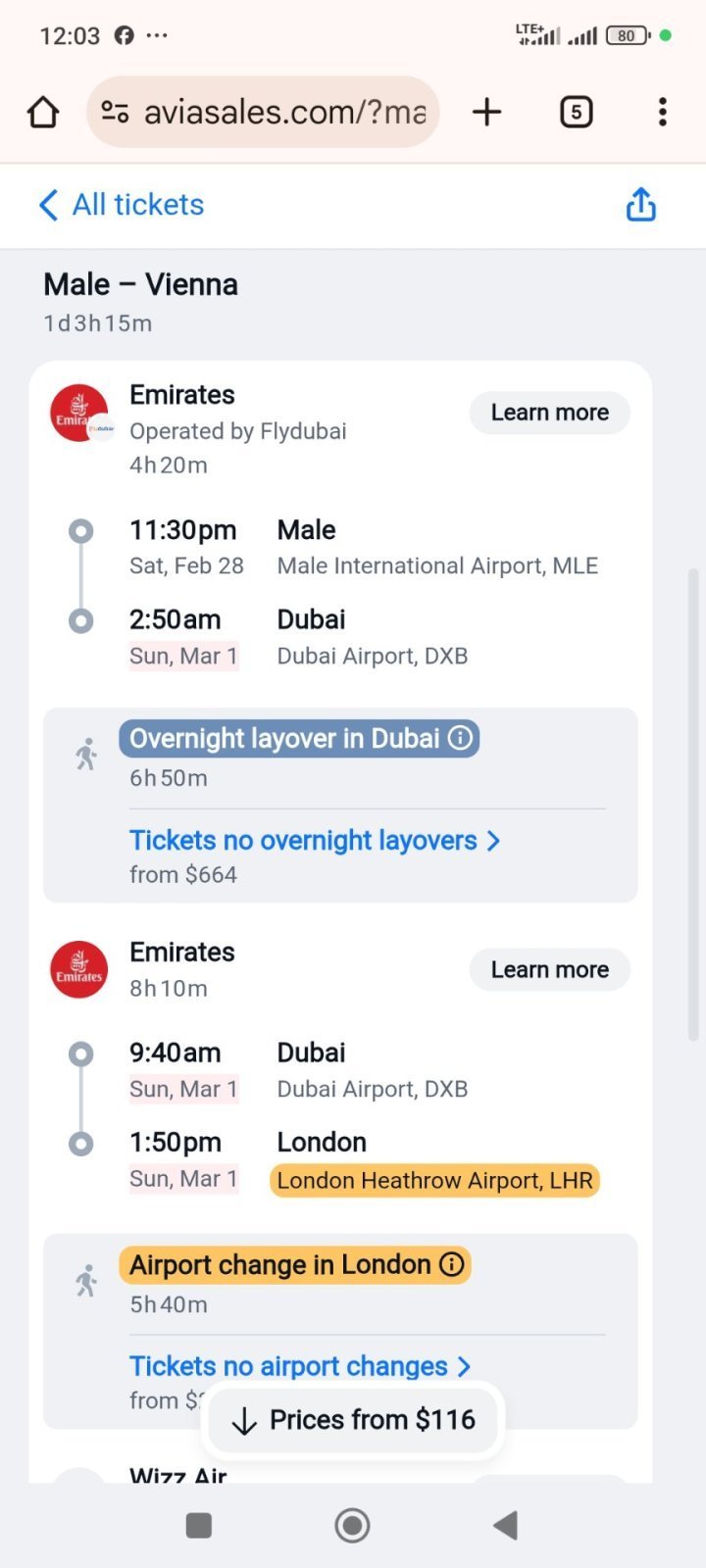The image size is (706, 1568).
Task: View tickets with no overnight layovers
Action: pyautogui.click(x=314, y=841)
